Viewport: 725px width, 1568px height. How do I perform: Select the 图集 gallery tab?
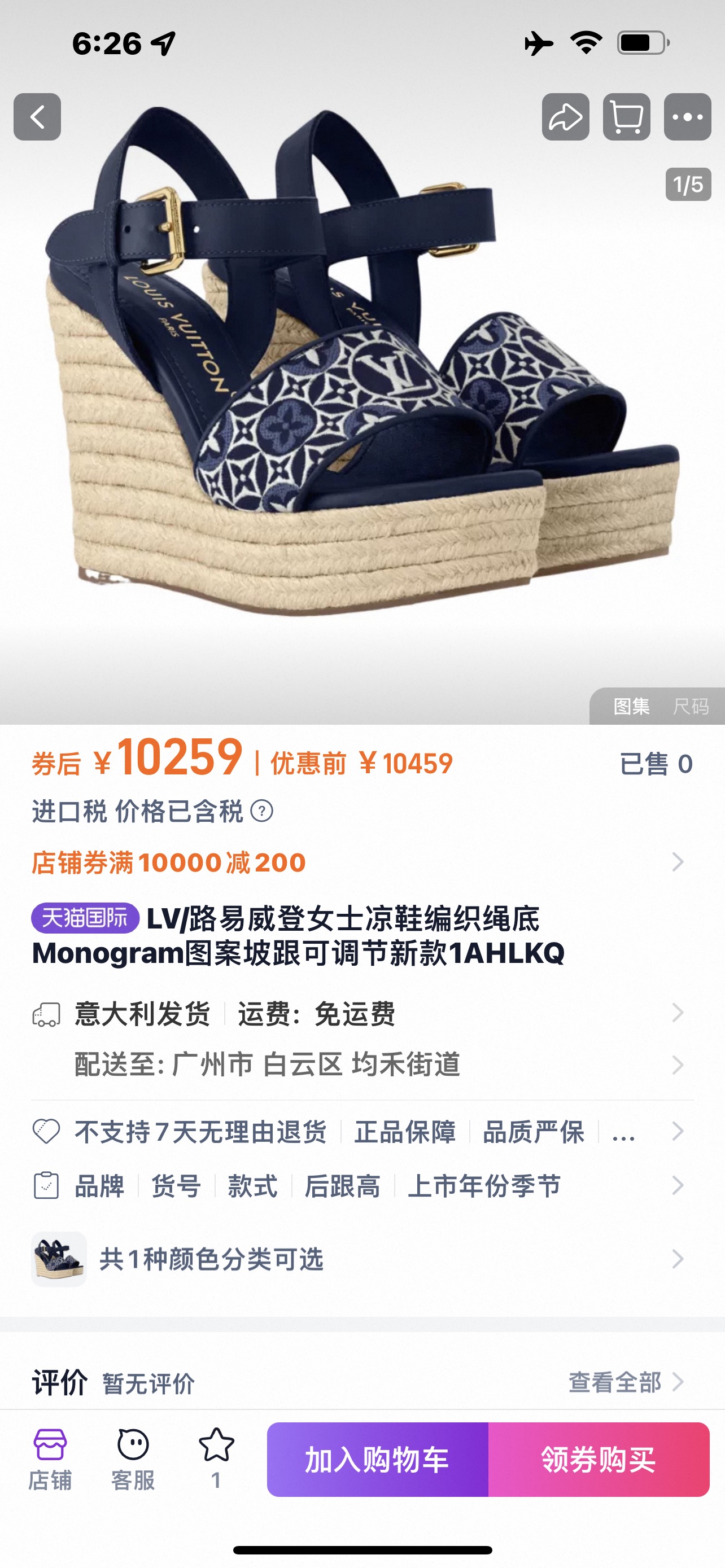(x=631, y=707)
